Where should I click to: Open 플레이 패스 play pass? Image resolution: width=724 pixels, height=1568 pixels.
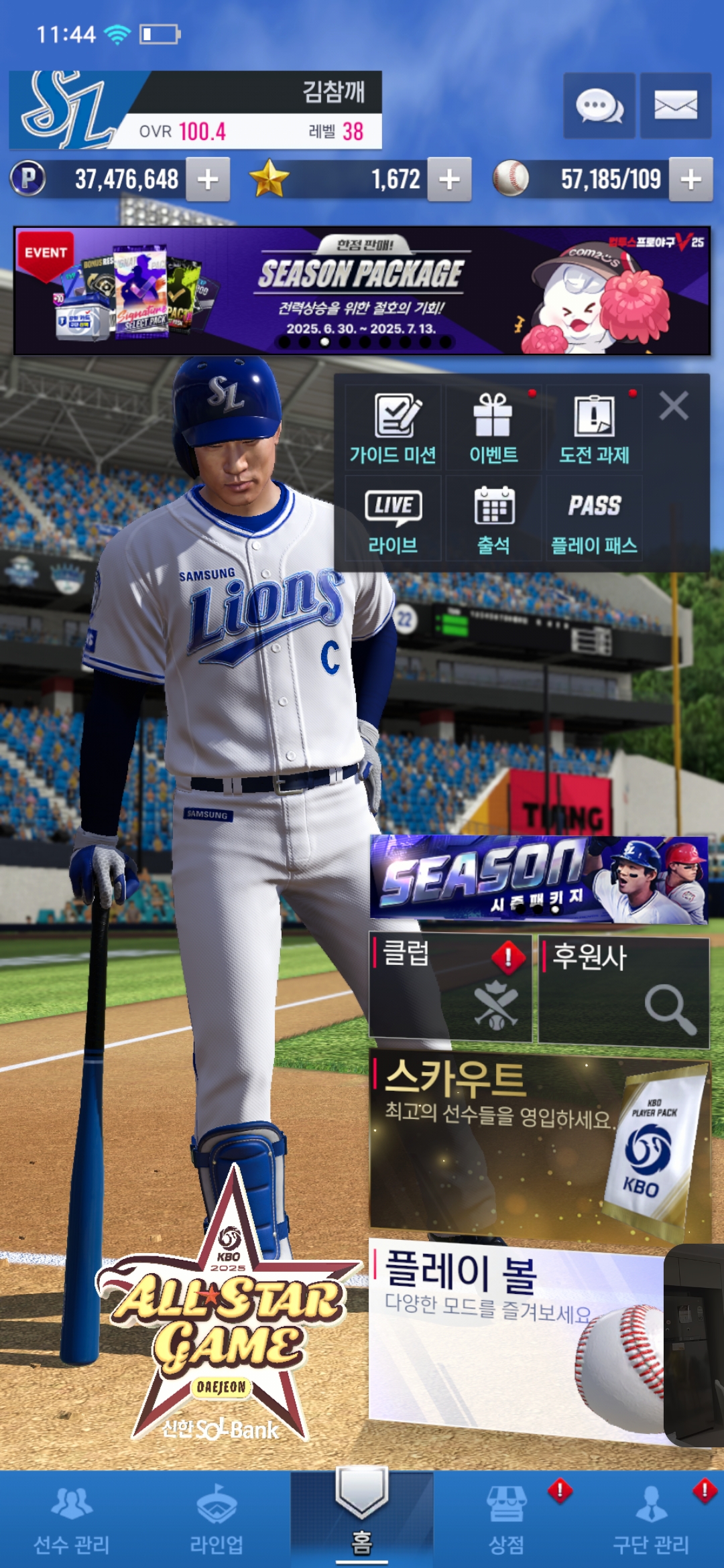click(x=594, y=519)
